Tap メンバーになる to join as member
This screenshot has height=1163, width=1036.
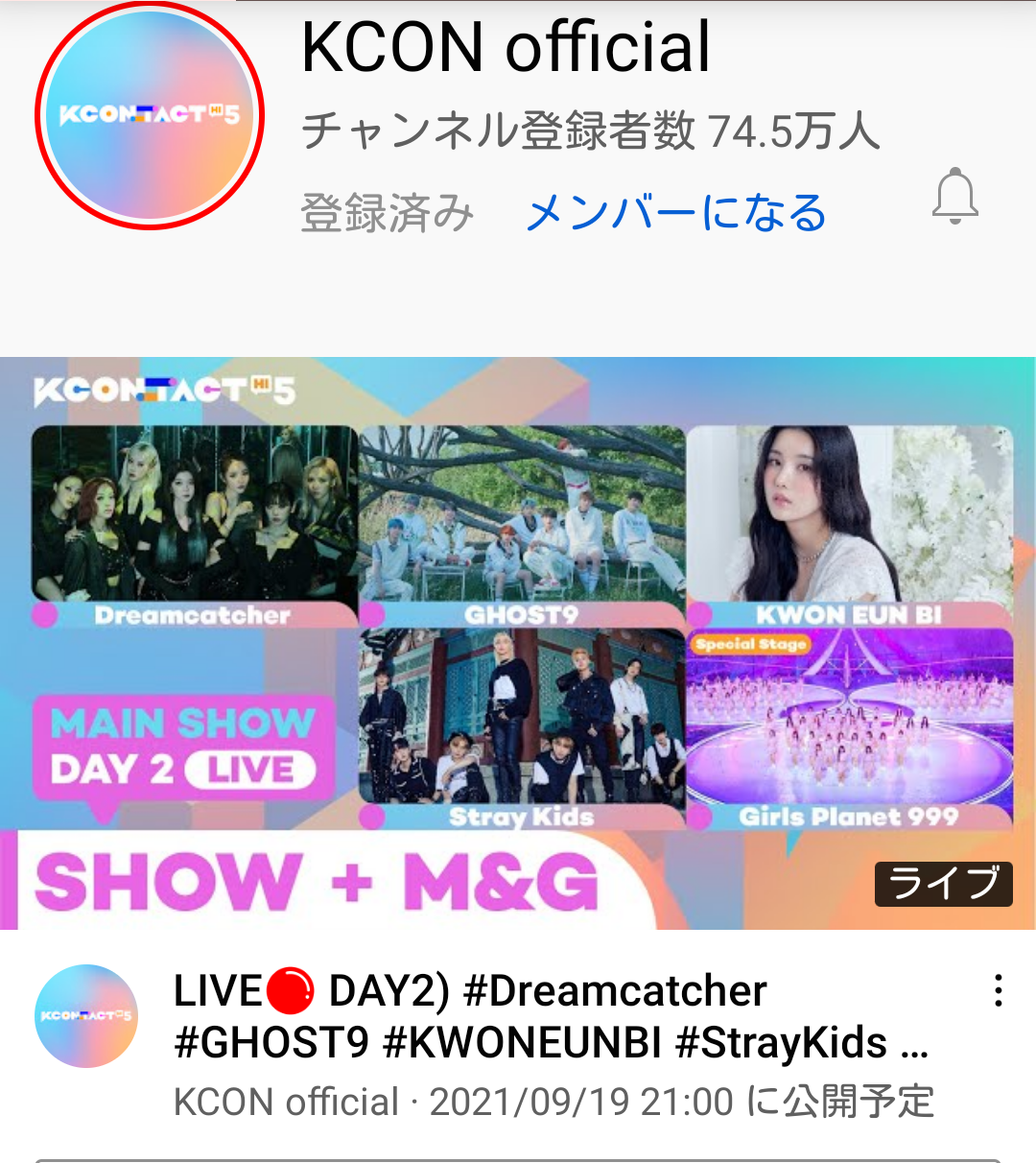[676, 213]
